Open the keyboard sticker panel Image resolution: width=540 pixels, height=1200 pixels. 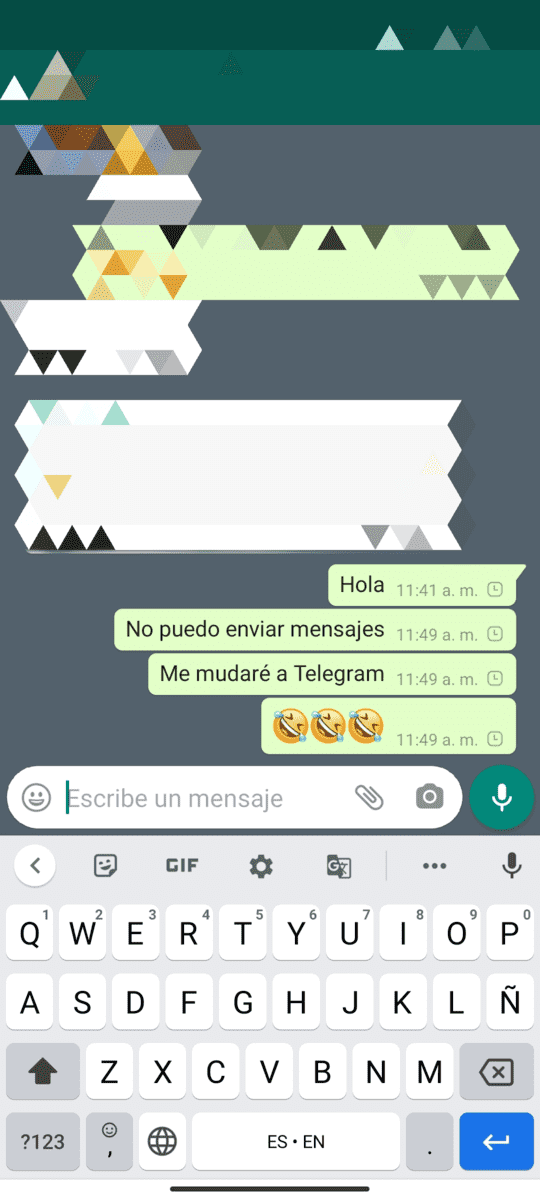click(x=106, y=866)
